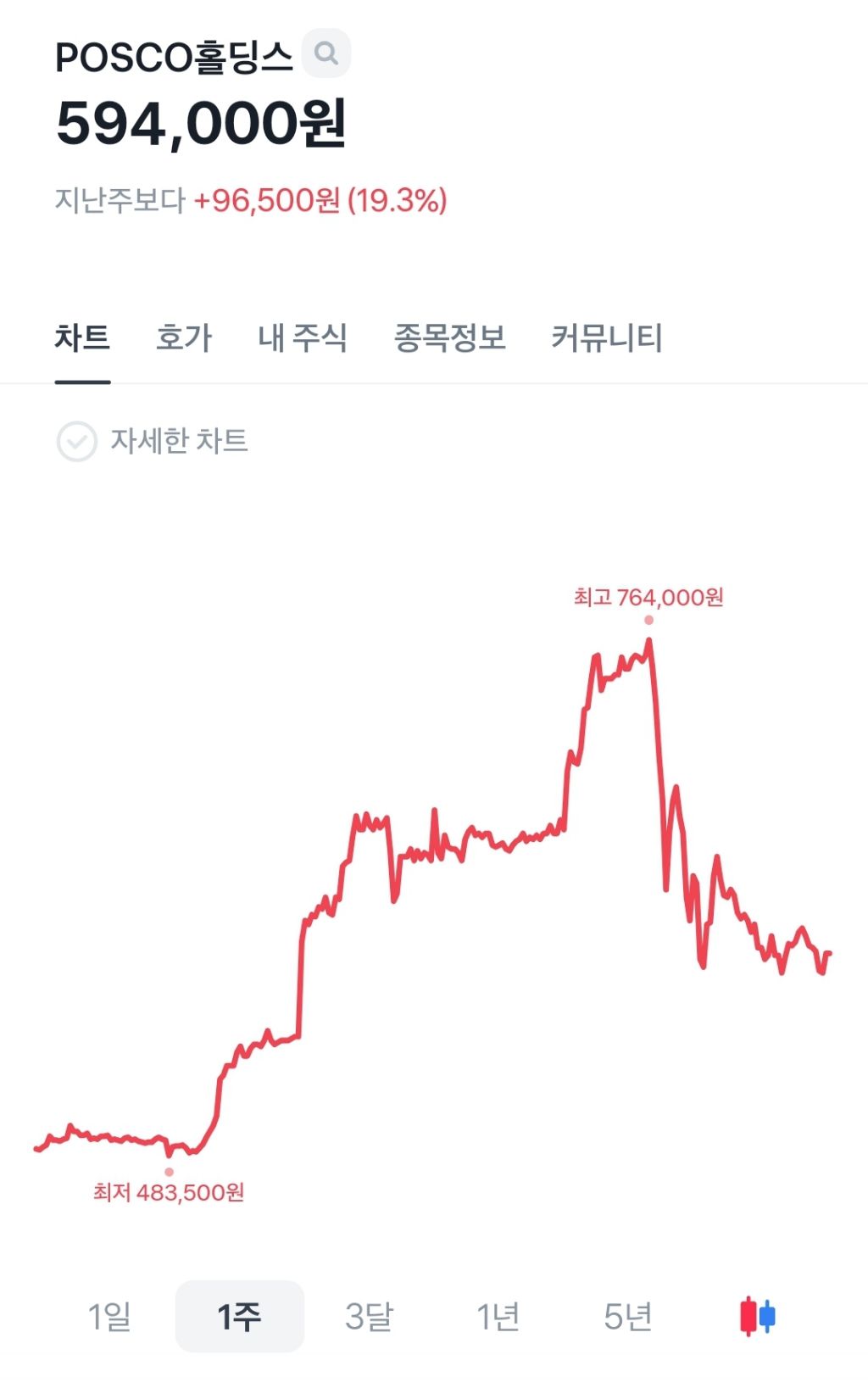Screen dimensions: 868x1388
Task: Change the chart range to 5년
Action: 628,1317
